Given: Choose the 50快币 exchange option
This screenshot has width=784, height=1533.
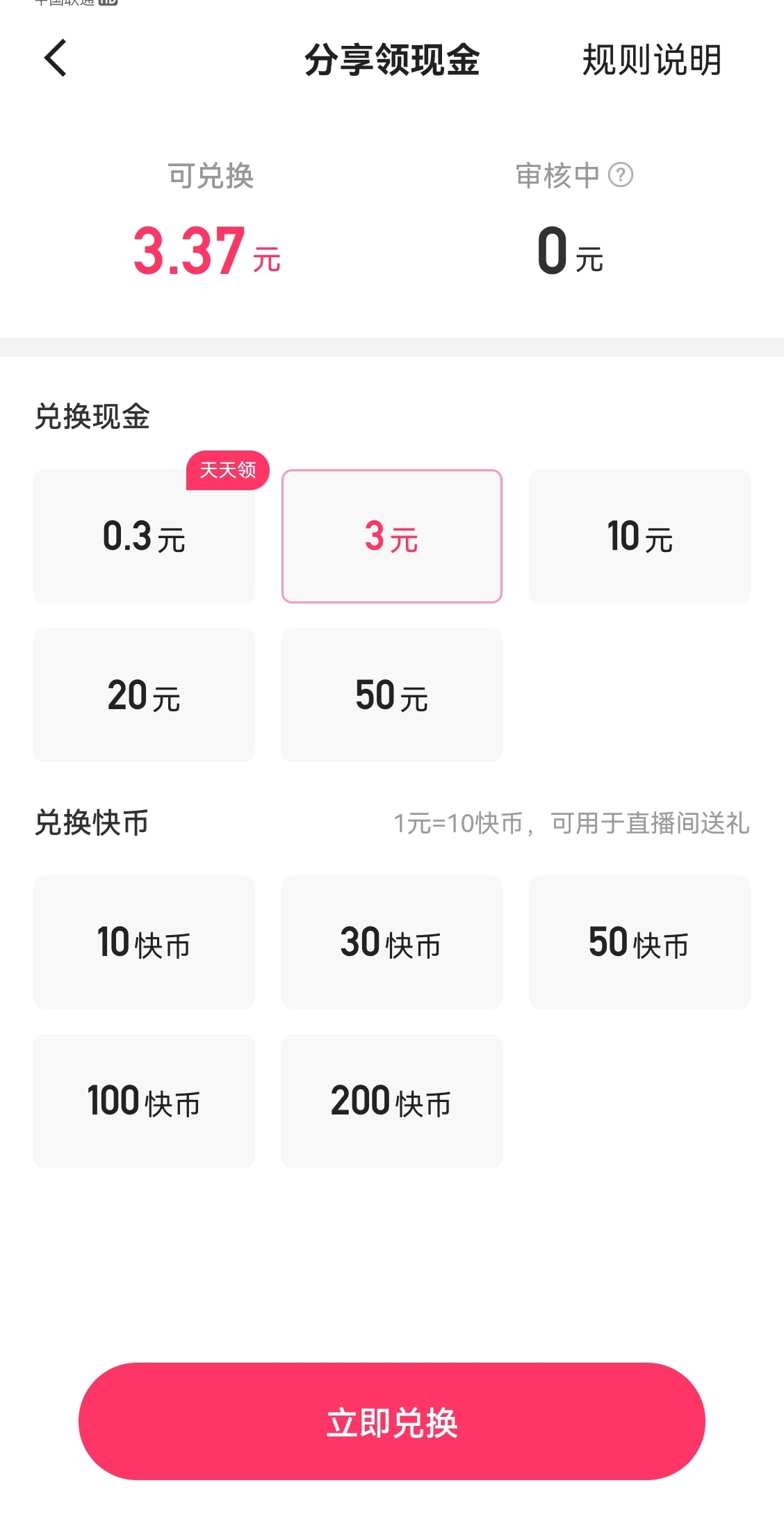Looking at the screenshot, I should (639, 943).
